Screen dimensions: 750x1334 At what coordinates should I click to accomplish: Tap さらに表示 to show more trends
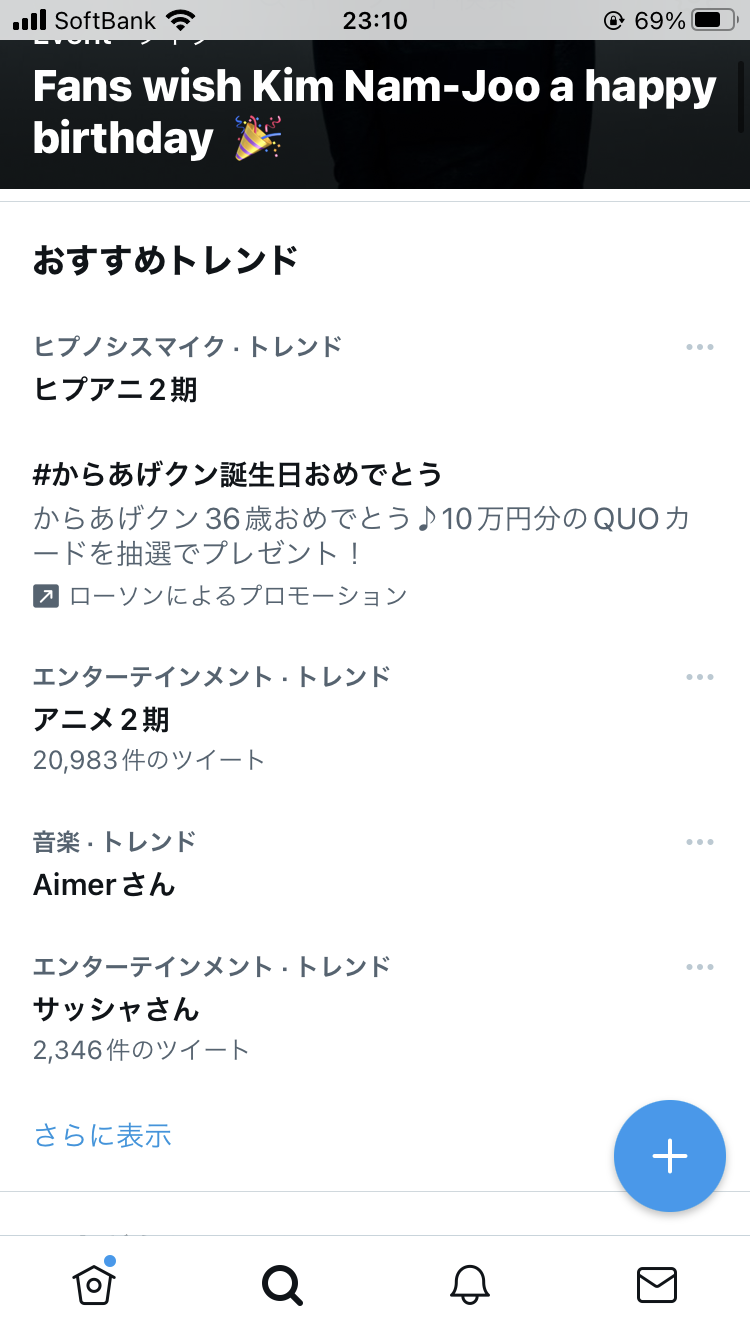102,1135
